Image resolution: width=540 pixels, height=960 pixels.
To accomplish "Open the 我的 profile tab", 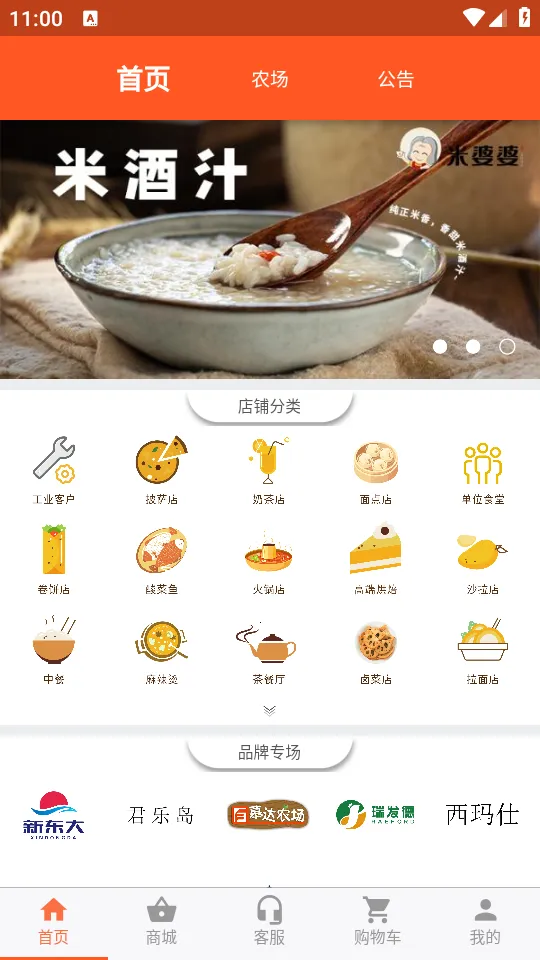I will [x=486, y=921].
